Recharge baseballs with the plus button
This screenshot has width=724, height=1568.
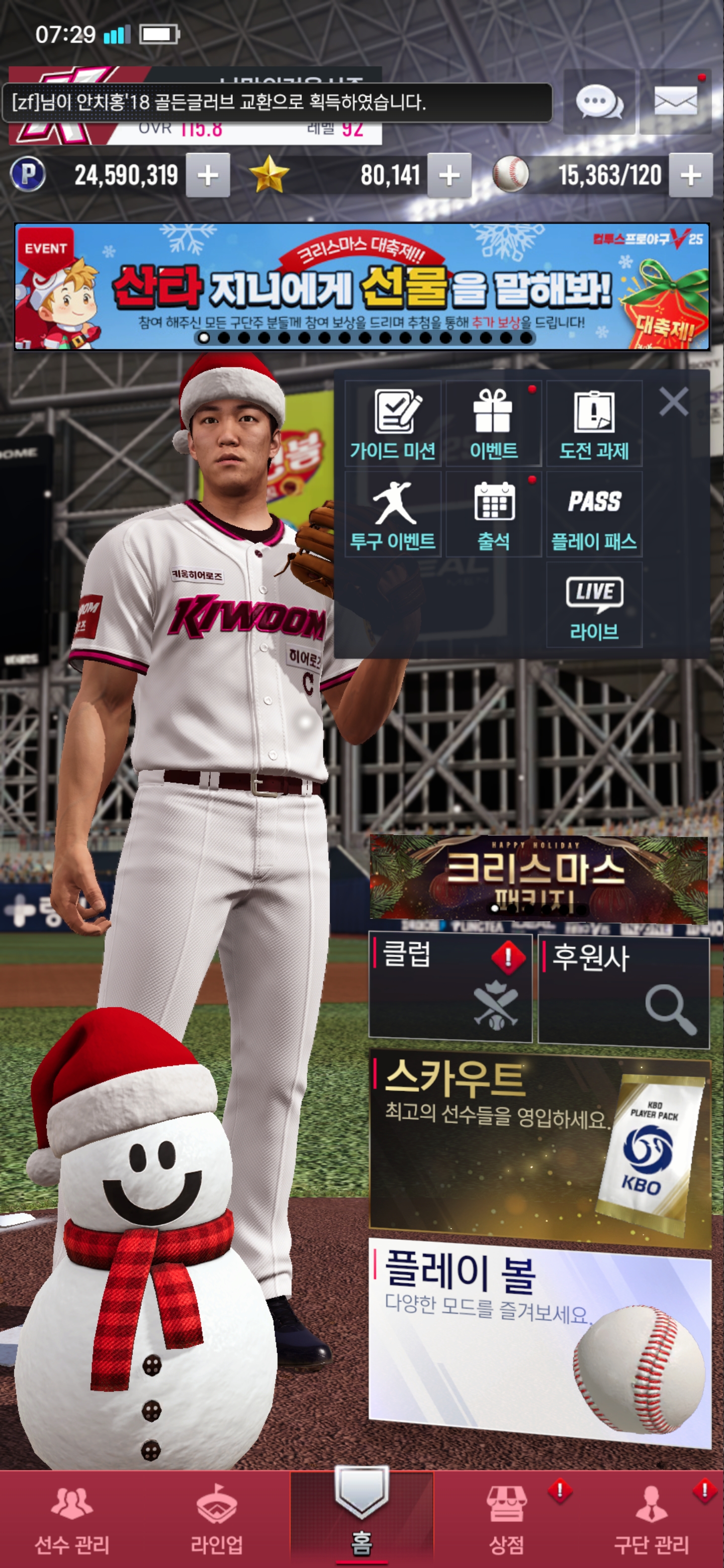pos(690,176)
